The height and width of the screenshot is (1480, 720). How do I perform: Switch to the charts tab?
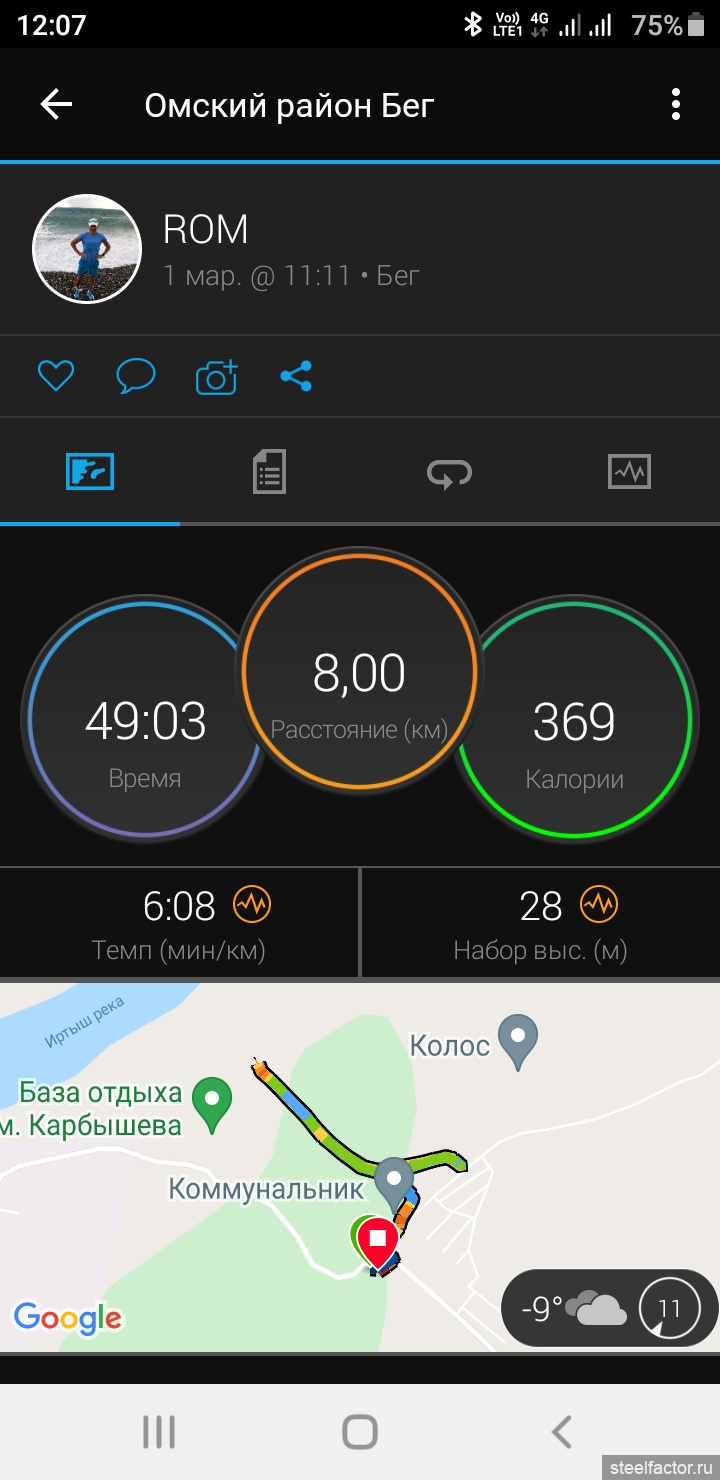pos(629,471)
